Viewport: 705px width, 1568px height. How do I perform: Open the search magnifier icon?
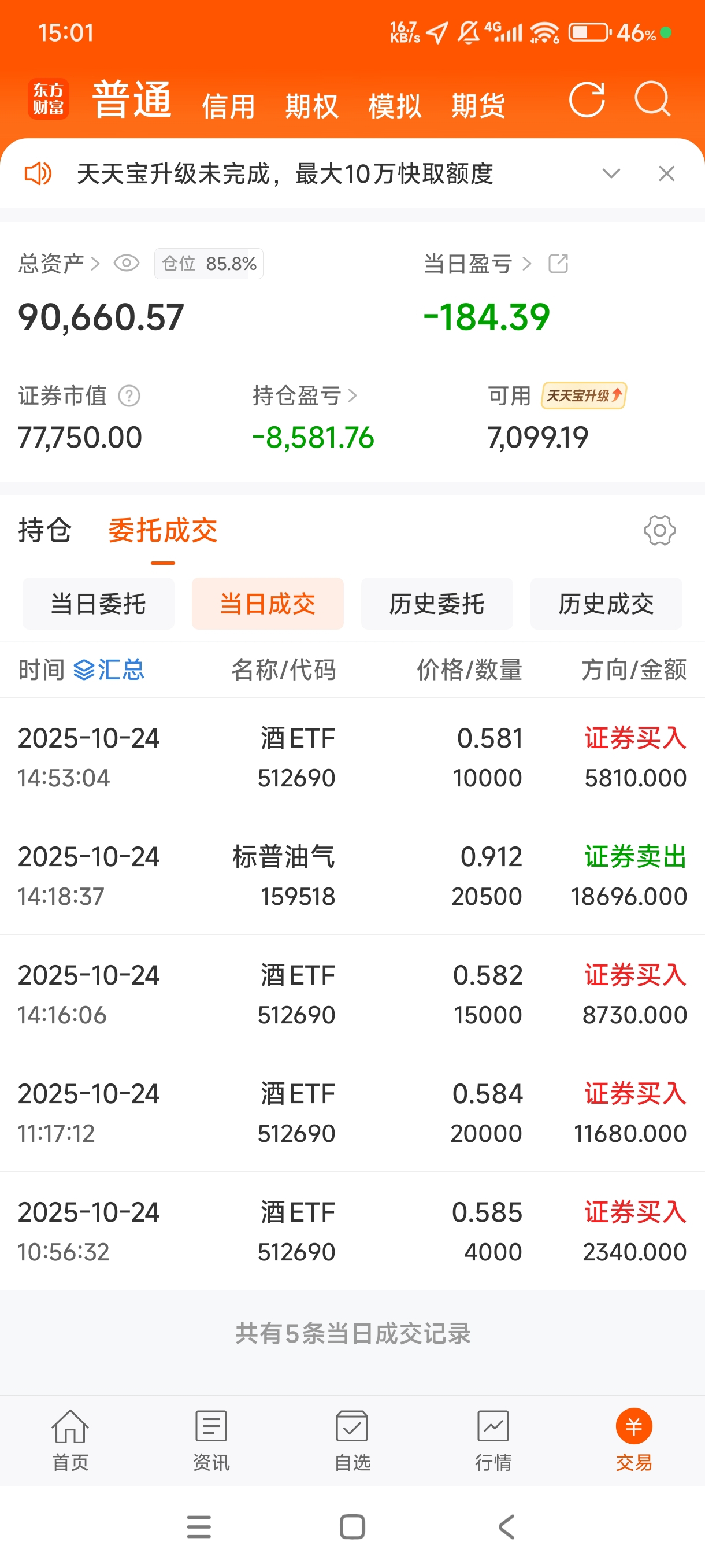[x=652, y=99]
